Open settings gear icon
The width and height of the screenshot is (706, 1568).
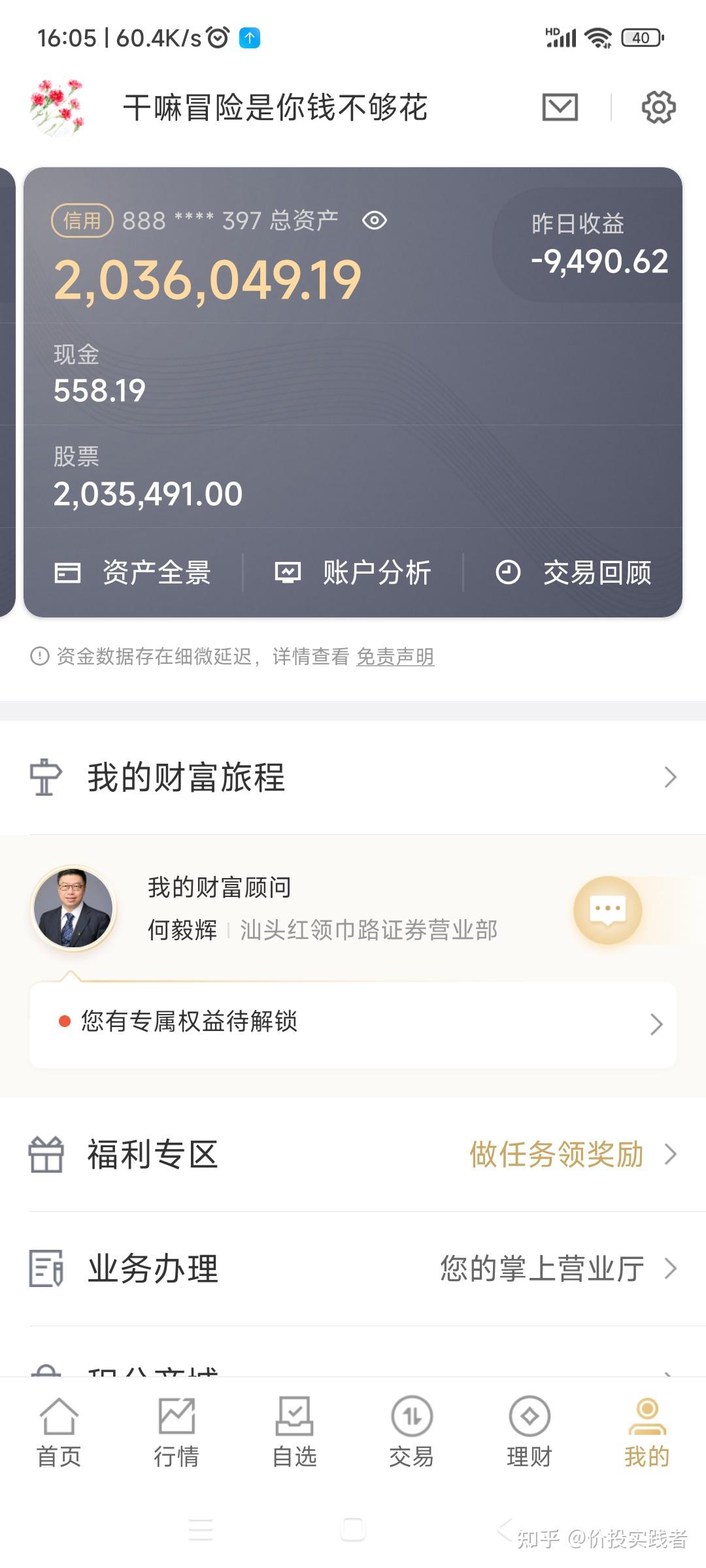point(658,107)
